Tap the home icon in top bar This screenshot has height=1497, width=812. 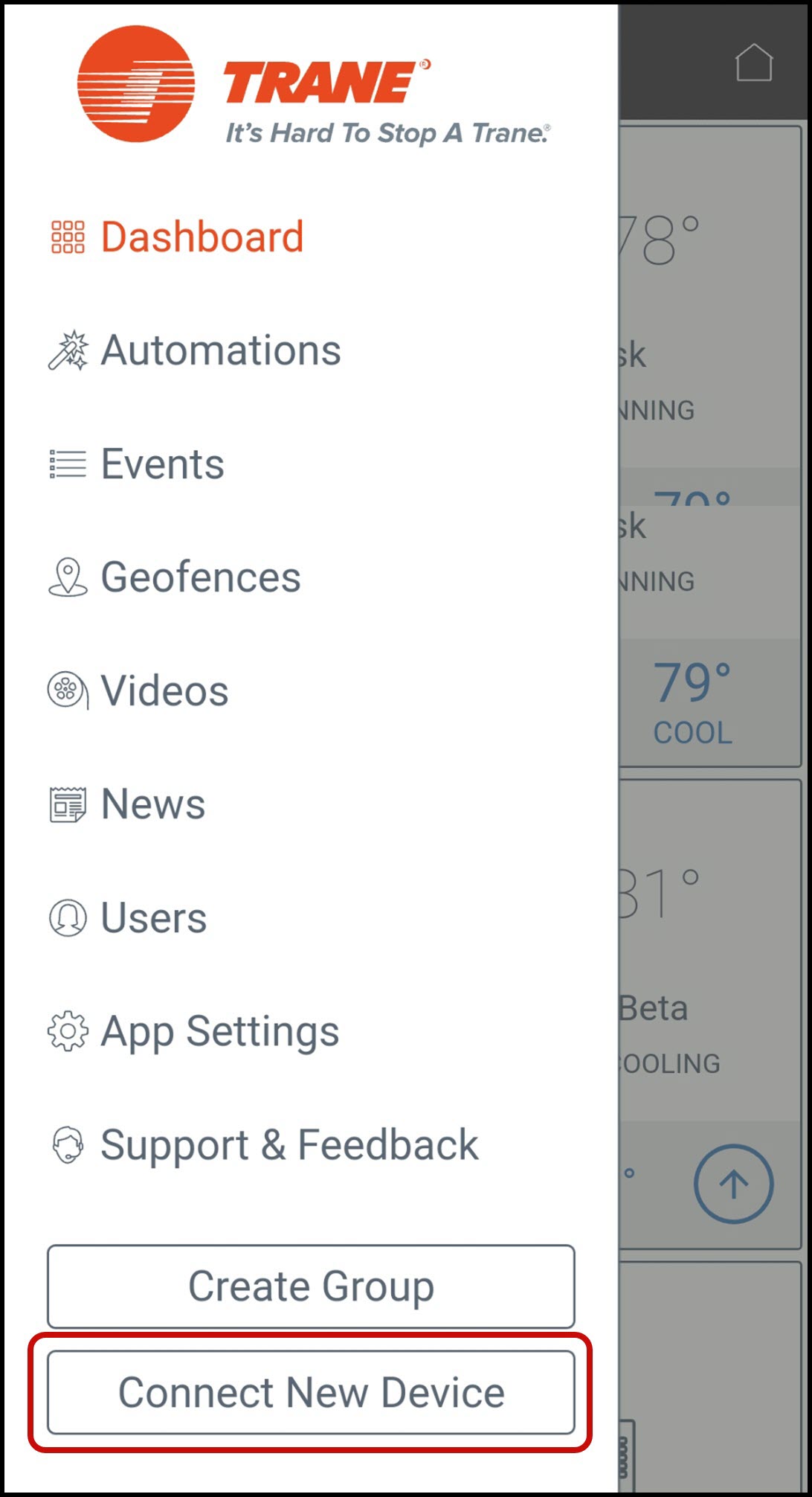click(754, 62)
